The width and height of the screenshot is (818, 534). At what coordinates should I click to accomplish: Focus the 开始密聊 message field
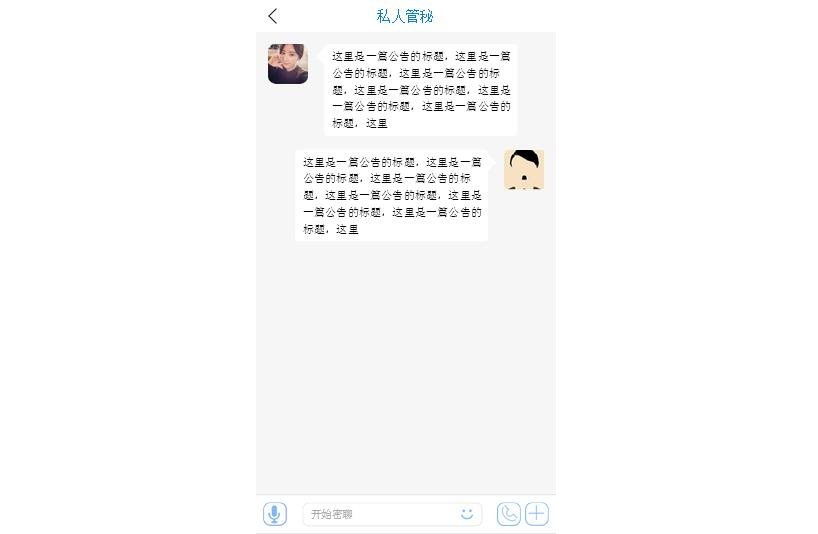(x=380, y=514)
